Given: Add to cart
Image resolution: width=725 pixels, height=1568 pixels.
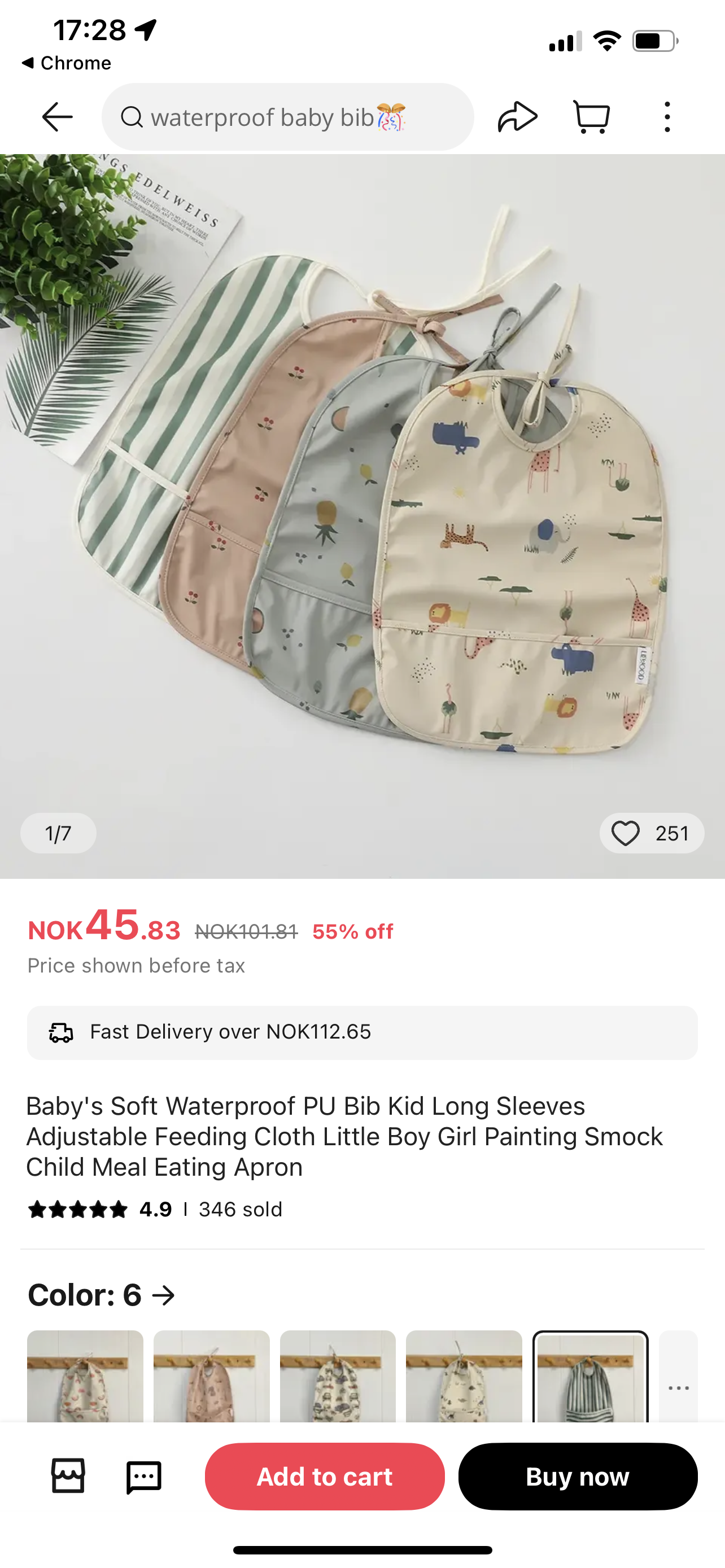Looking at the screenshot, I should click(x=325, y=1476).
